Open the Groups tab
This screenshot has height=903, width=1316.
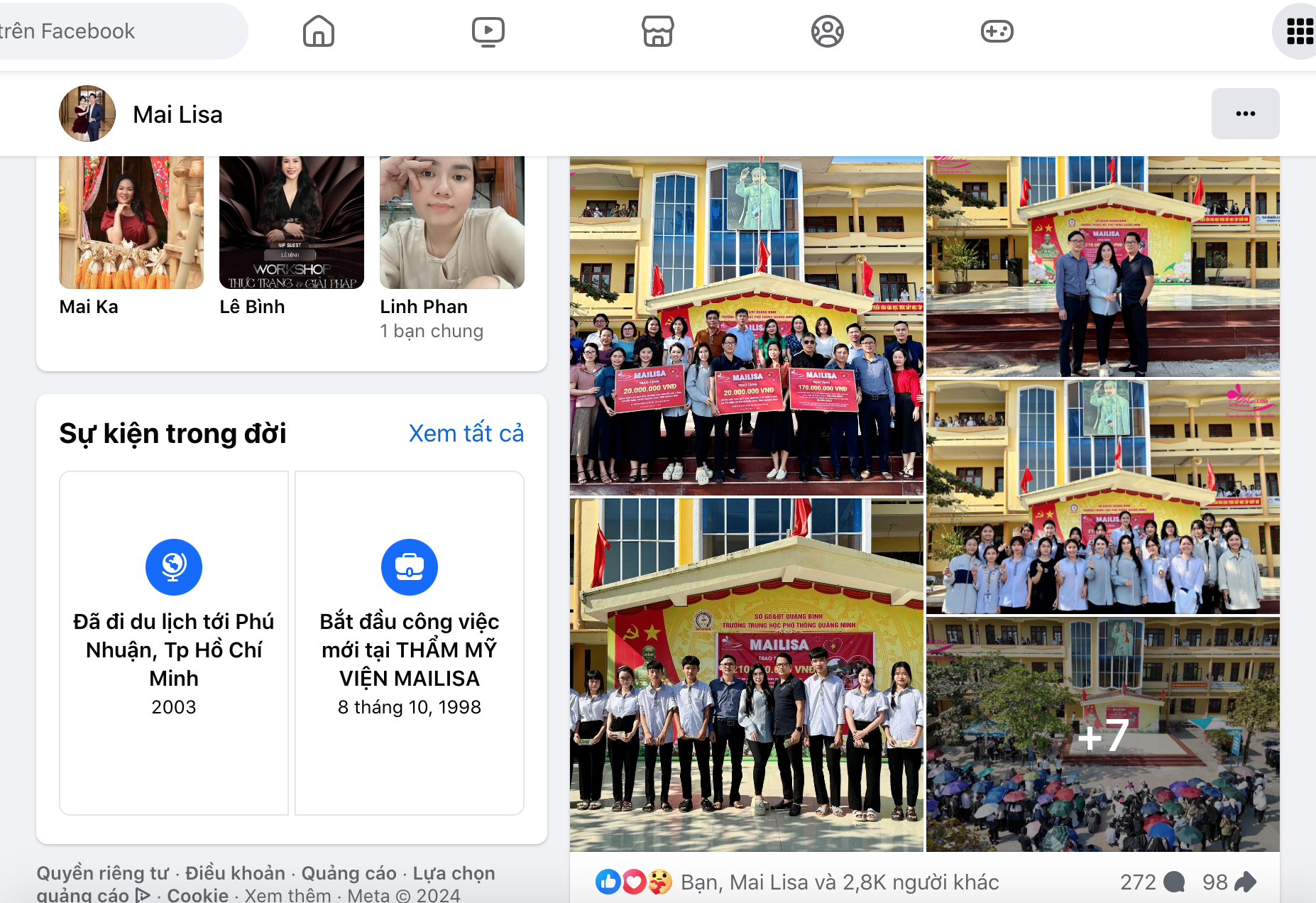(x=828, y=31)
